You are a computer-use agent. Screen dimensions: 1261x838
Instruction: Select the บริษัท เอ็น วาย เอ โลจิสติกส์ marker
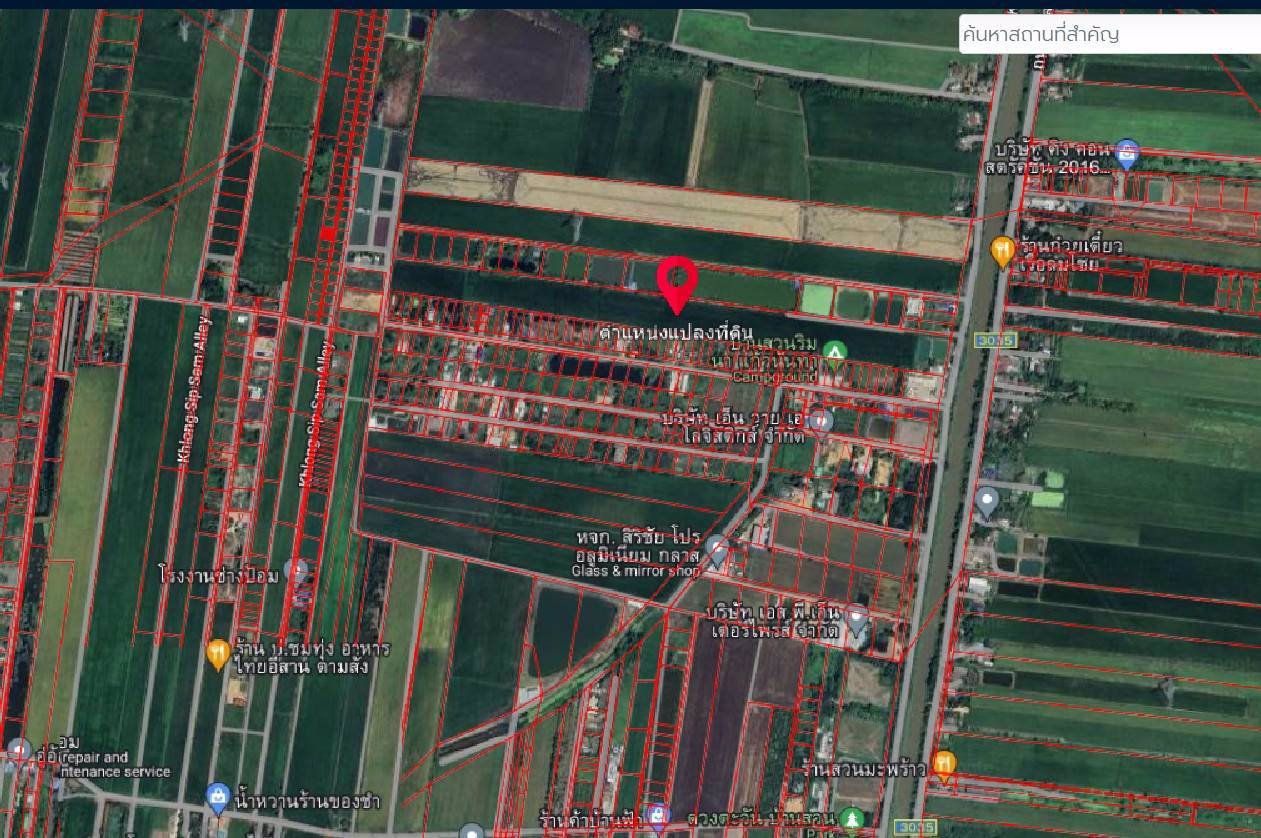820,421
